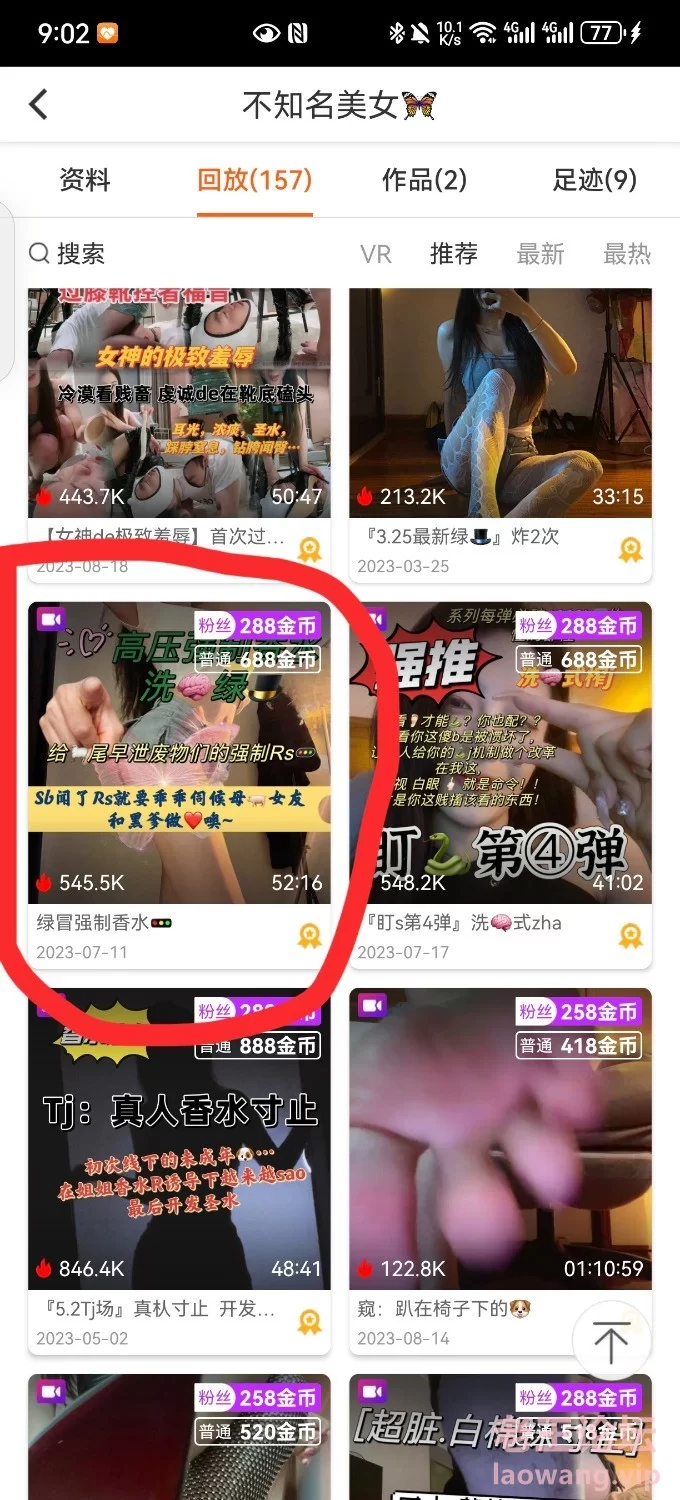Open the 作品(2) tab

[x=424, y=180]
